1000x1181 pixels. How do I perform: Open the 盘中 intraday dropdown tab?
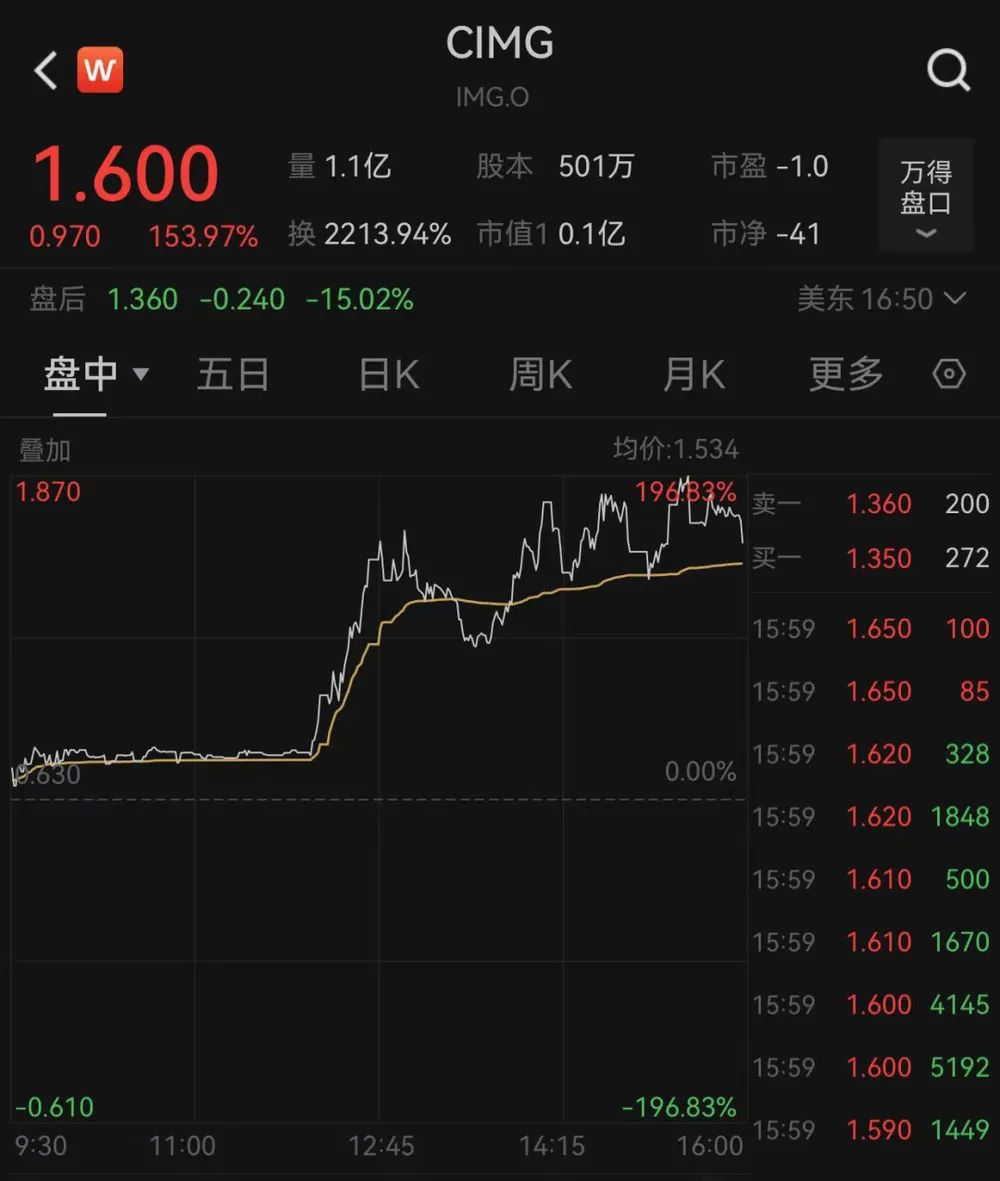[x=95, y=375]
